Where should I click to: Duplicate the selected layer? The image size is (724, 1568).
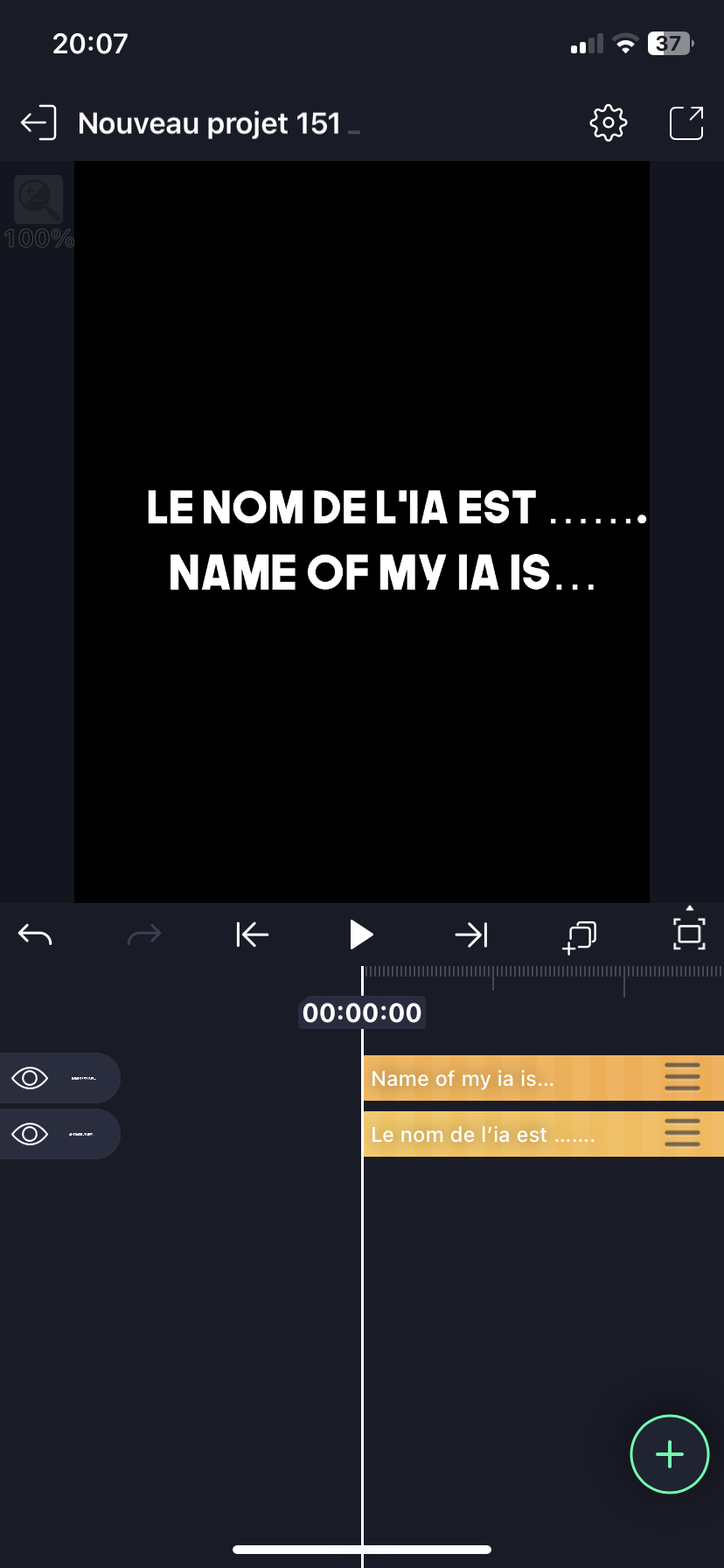point(580,936)
